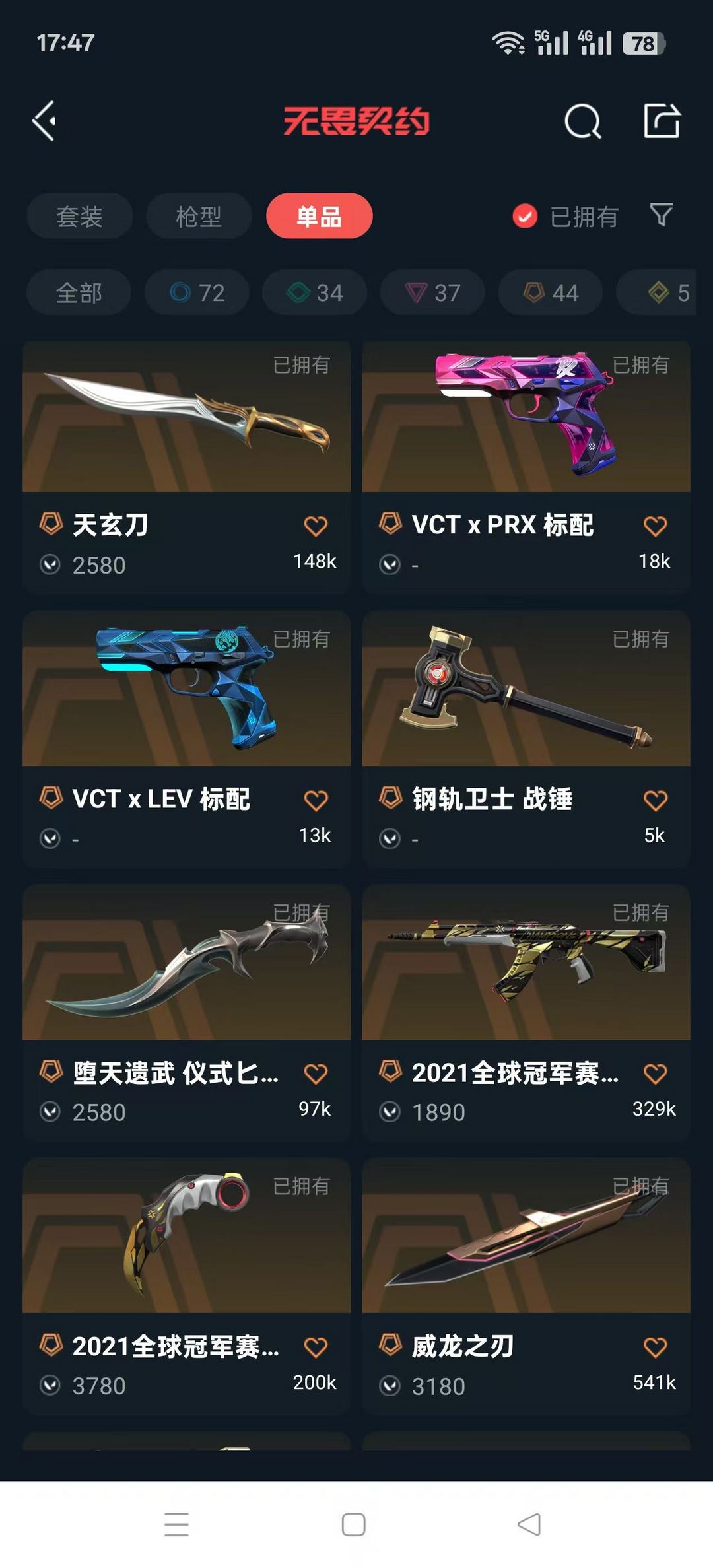
Task: Tap the system home button
Action: pos(353,1524)
